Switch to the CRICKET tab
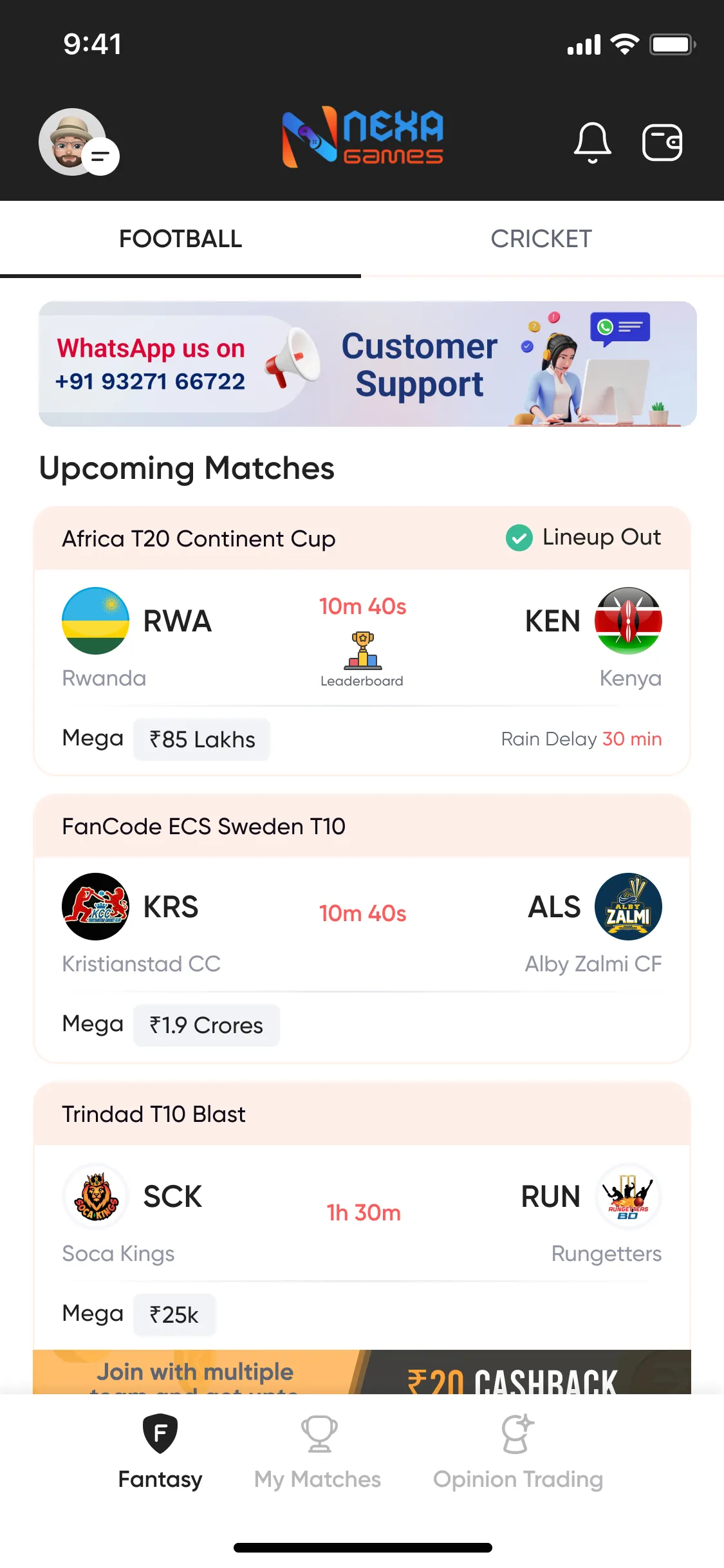The width and height of the screenshot is (724, 1568). tap(541, 239)
